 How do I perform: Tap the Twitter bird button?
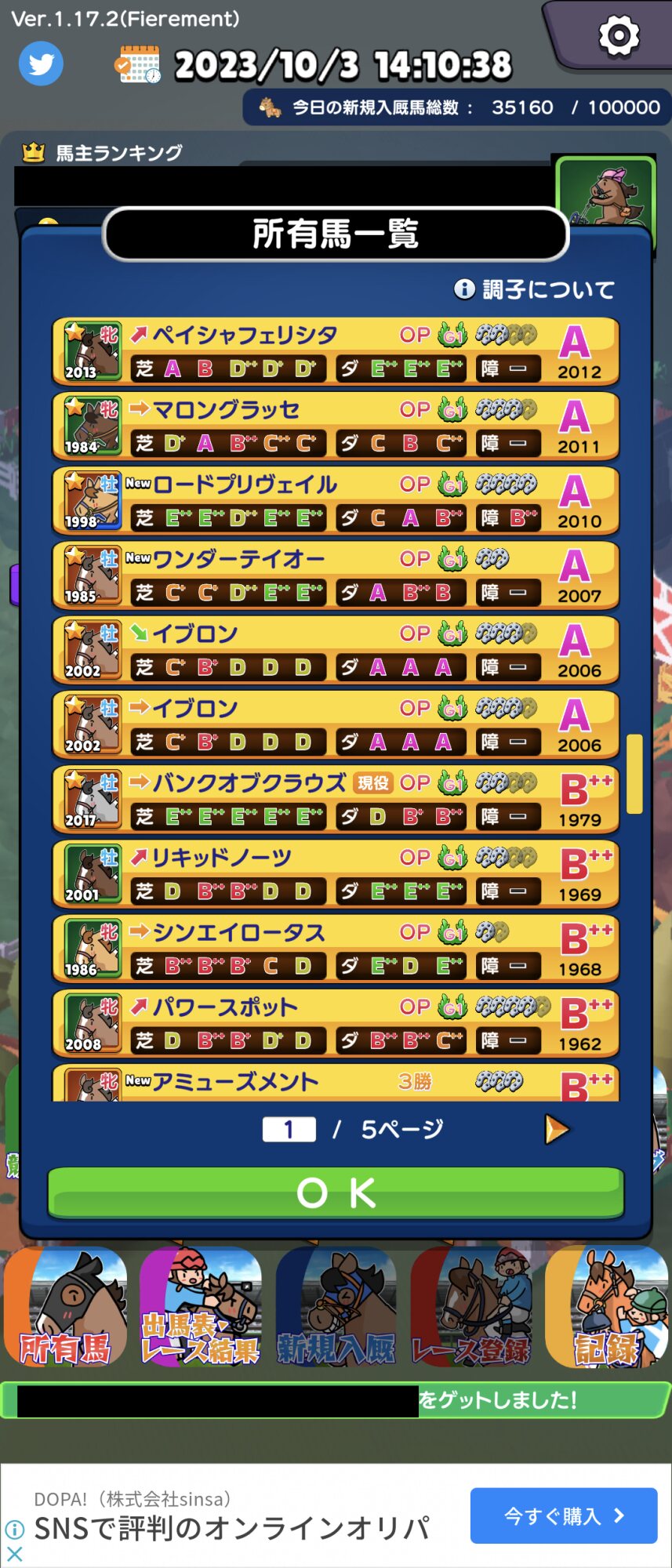pyautogui.click(x=41, y=64)
